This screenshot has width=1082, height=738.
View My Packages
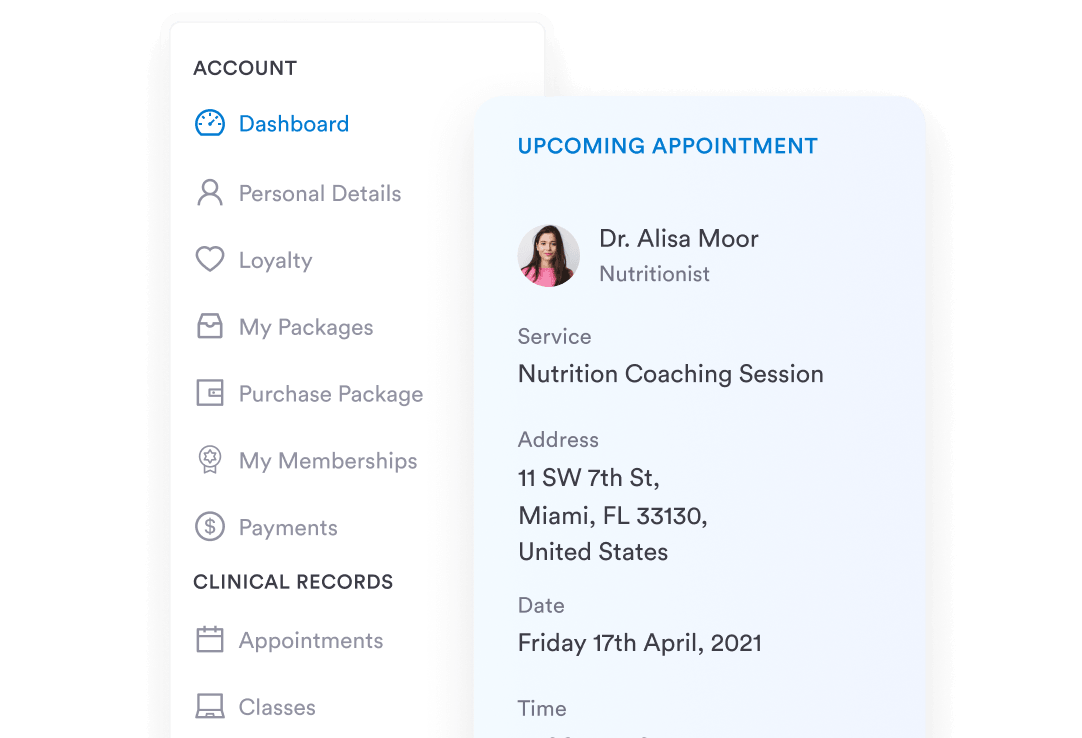pyautogui.click(x=284, y=327)
